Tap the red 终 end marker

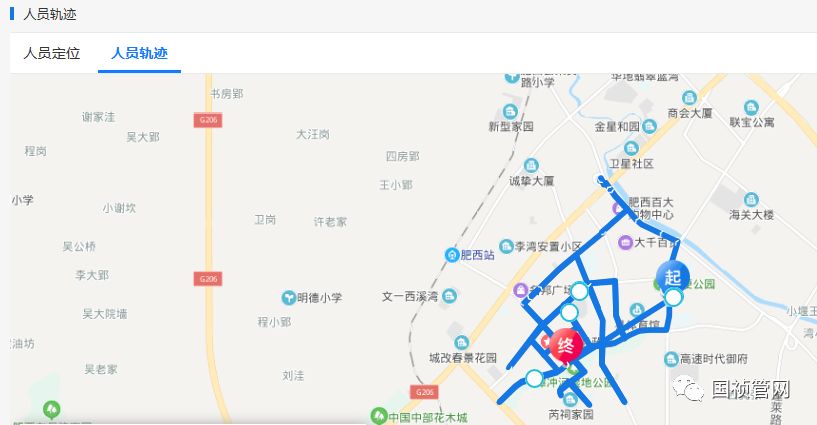(x=565, y=347)
